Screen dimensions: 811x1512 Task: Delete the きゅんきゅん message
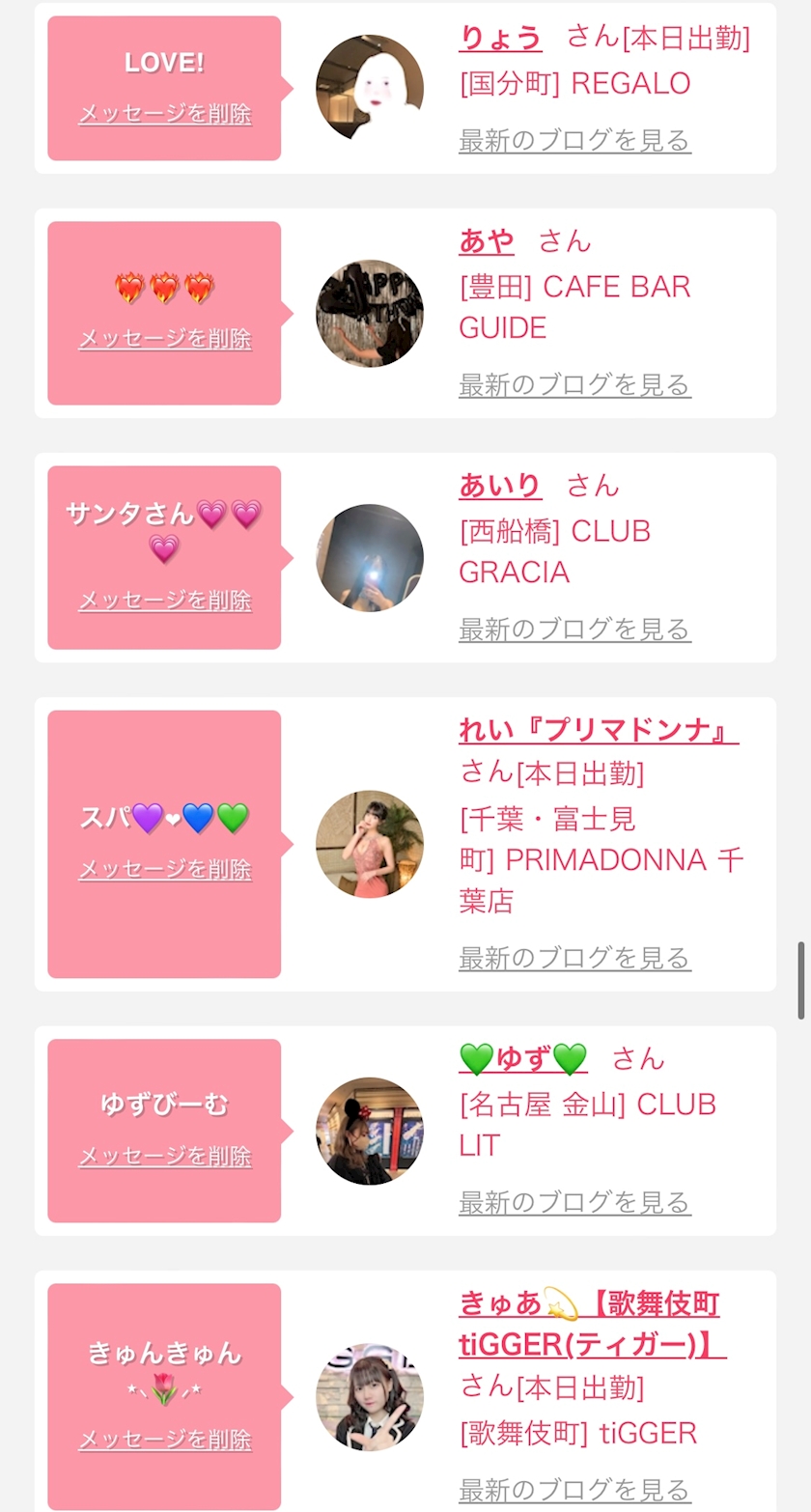[x=164, y=1440]
